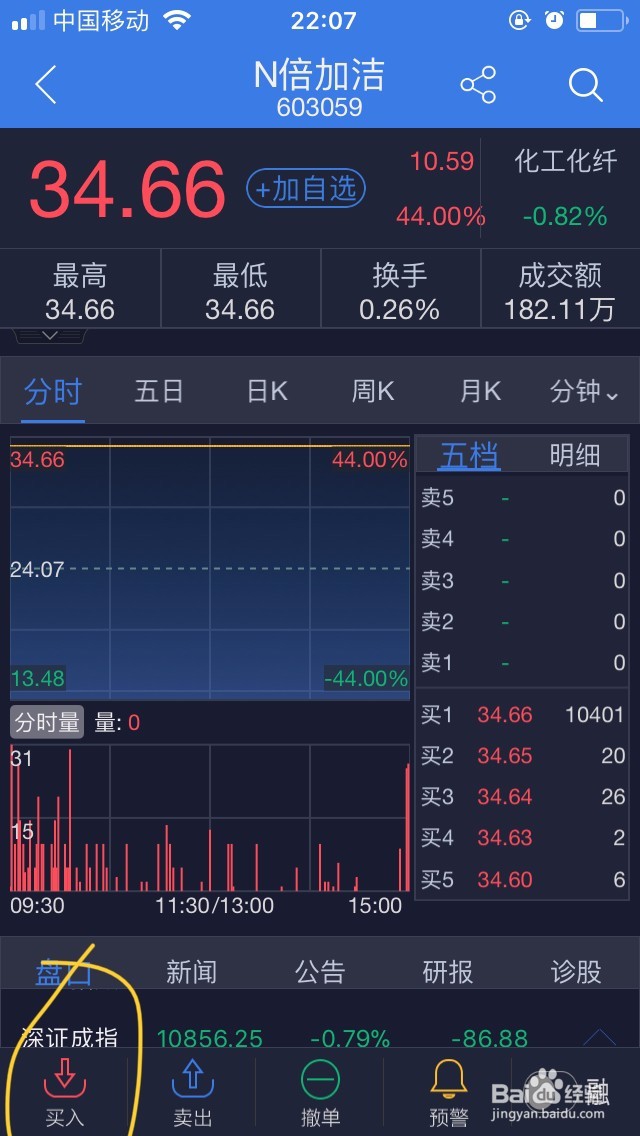Switch to the 日K chart tab
Viewport: 640px width, 1136px height.
point(267,392)
